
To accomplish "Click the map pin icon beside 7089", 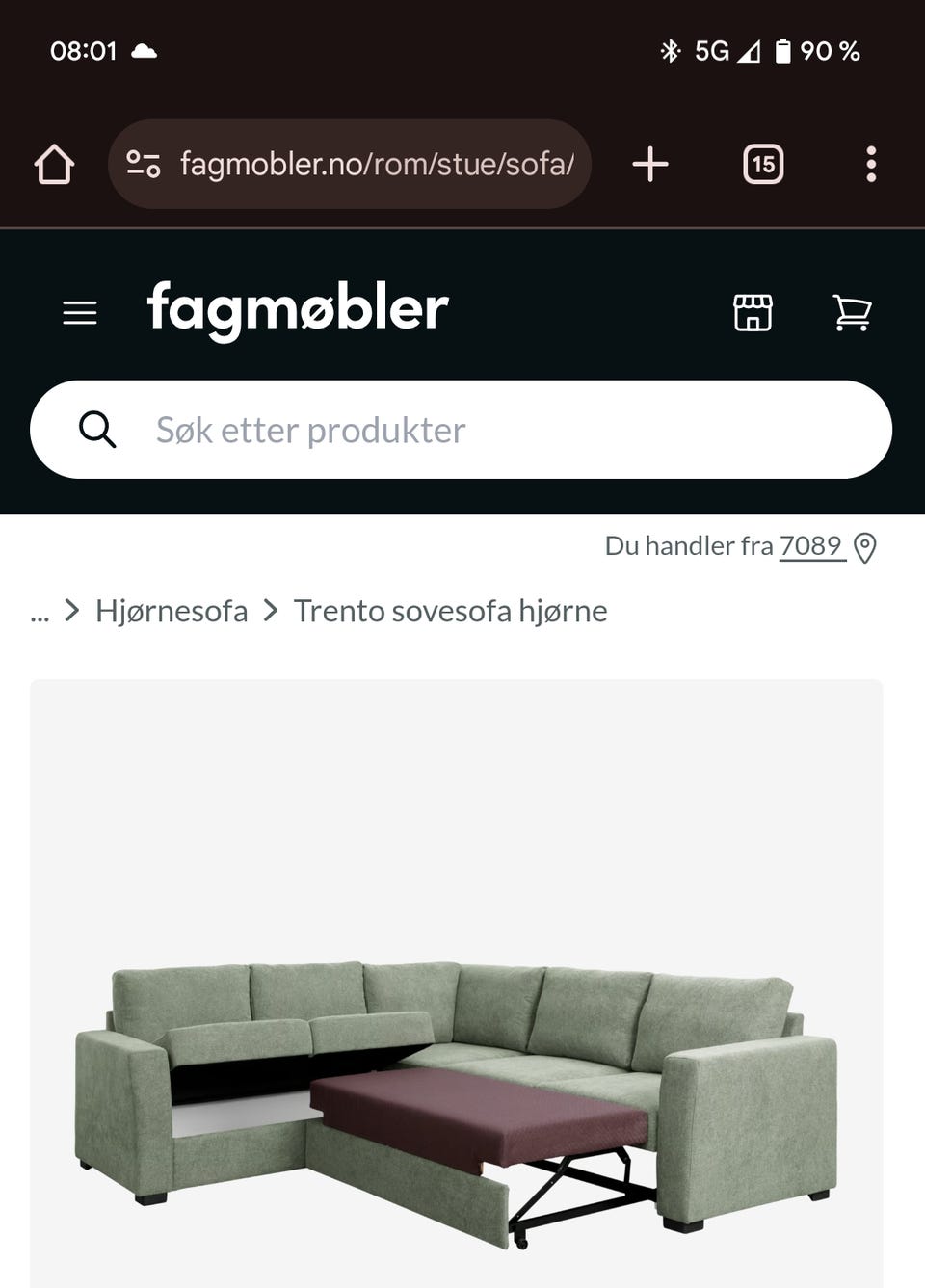I will [x=865, y=545].
